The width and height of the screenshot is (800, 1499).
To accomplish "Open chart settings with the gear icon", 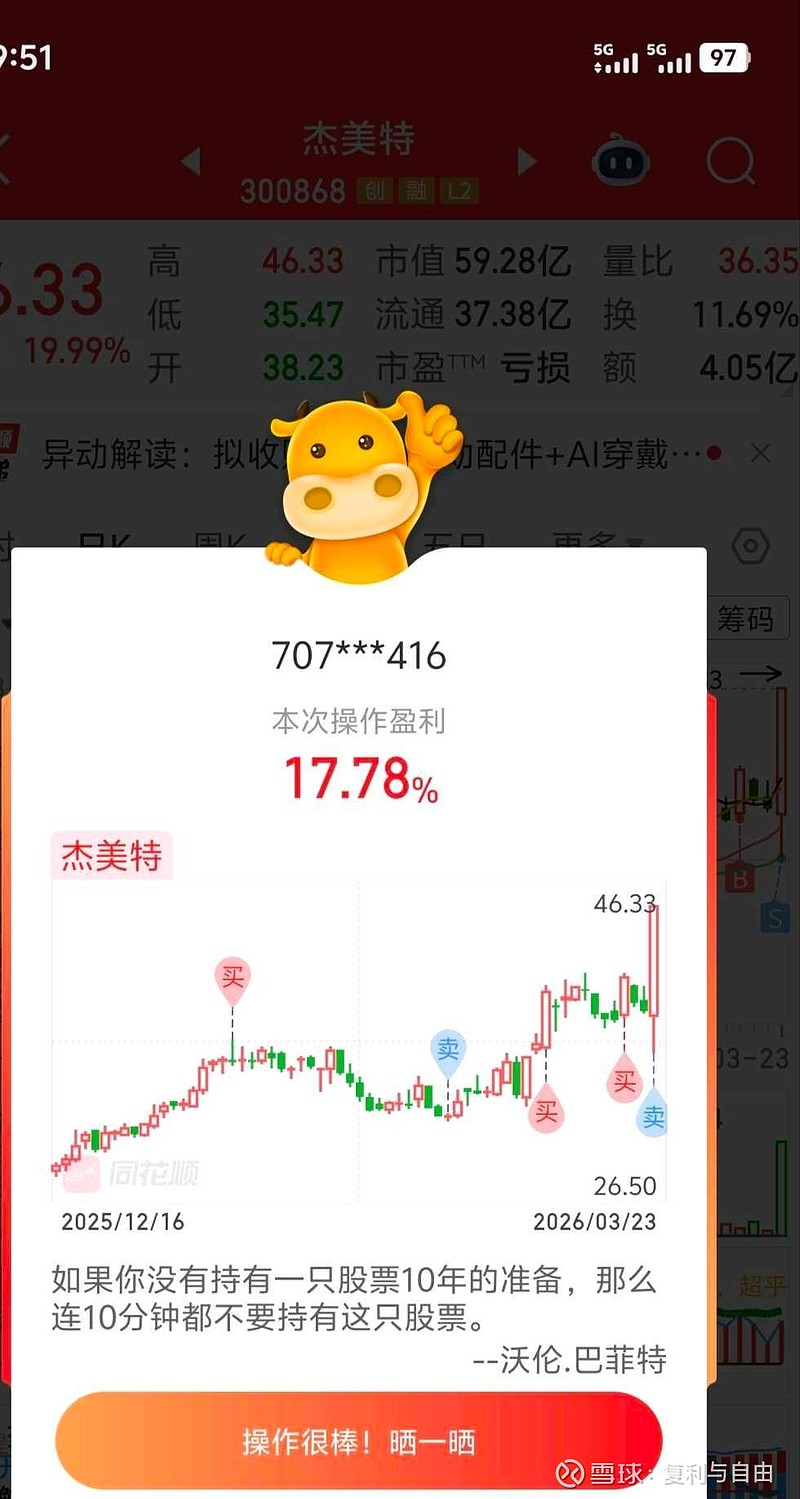I will (x=749, y=545).
